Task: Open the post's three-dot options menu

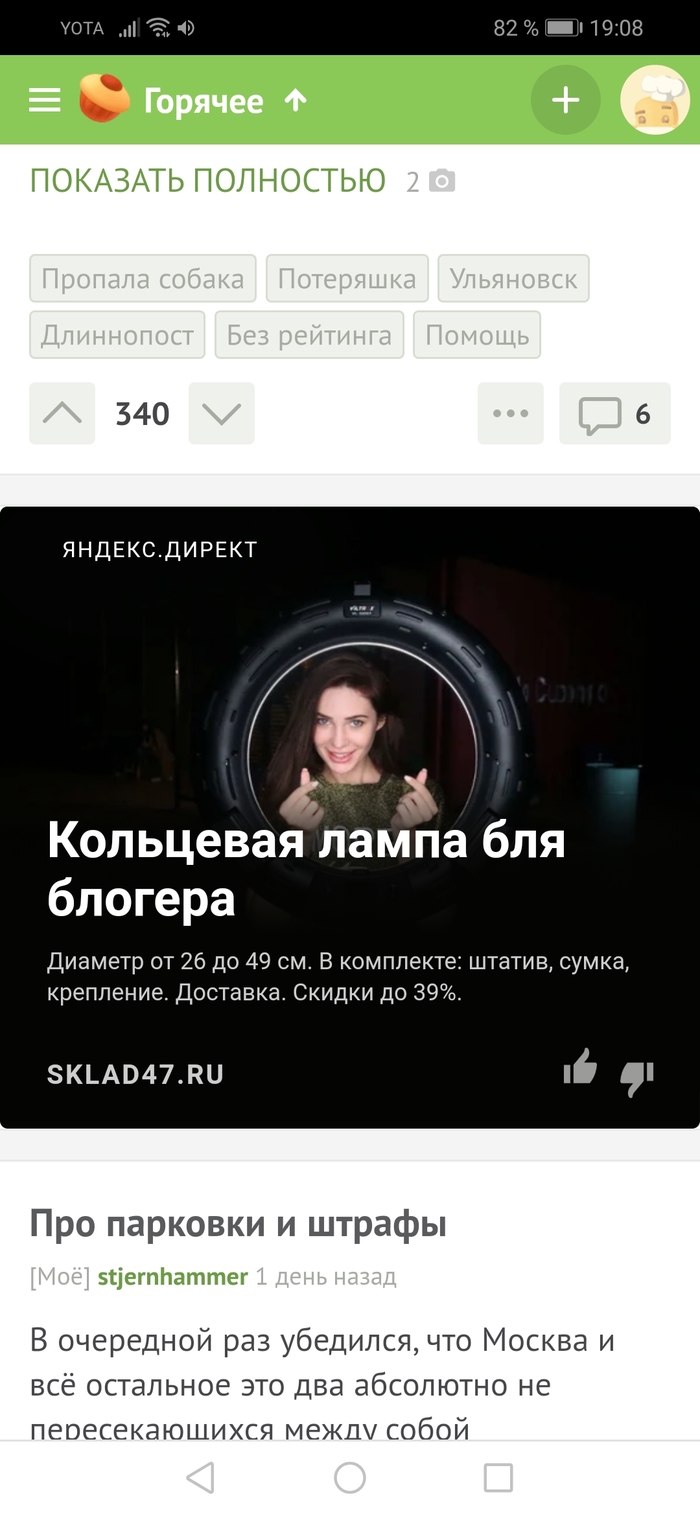Action: pos(510,413)
